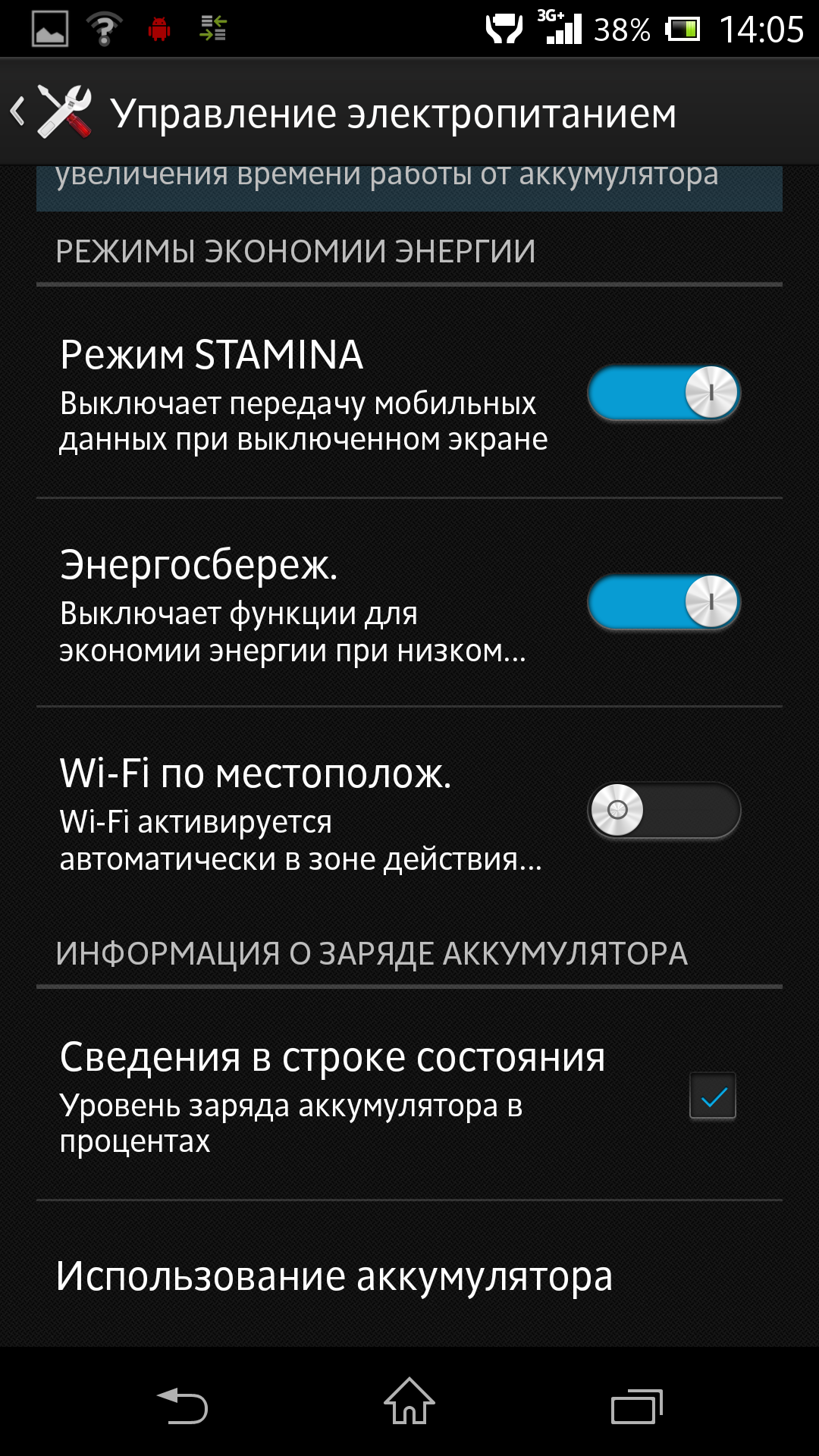Tap the system home button
Viewport: 819px width, 1456px height.
tap(409, 1403)
